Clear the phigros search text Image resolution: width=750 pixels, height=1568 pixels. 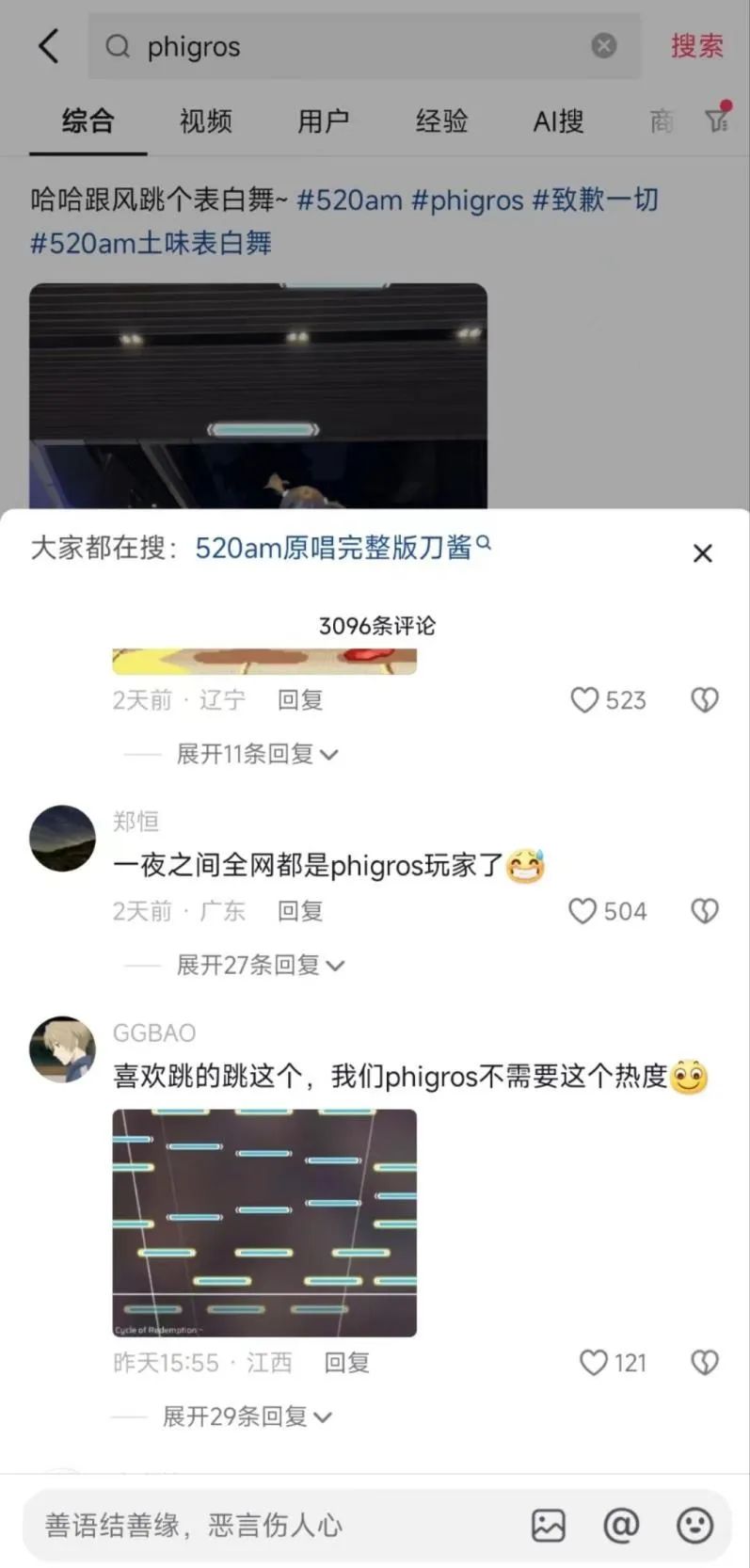[x=603, y=45]
